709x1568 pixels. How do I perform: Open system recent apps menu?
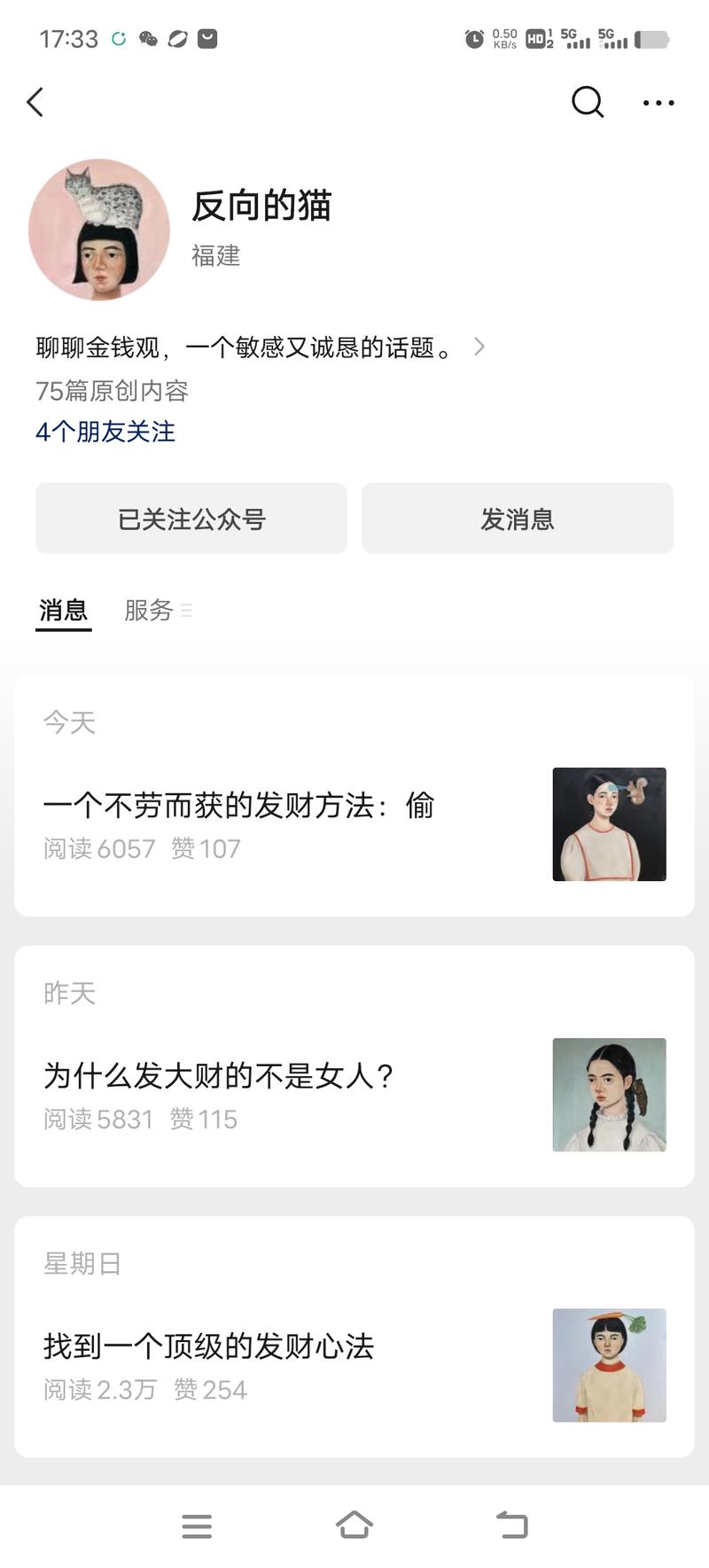(x=197, y=1525)
